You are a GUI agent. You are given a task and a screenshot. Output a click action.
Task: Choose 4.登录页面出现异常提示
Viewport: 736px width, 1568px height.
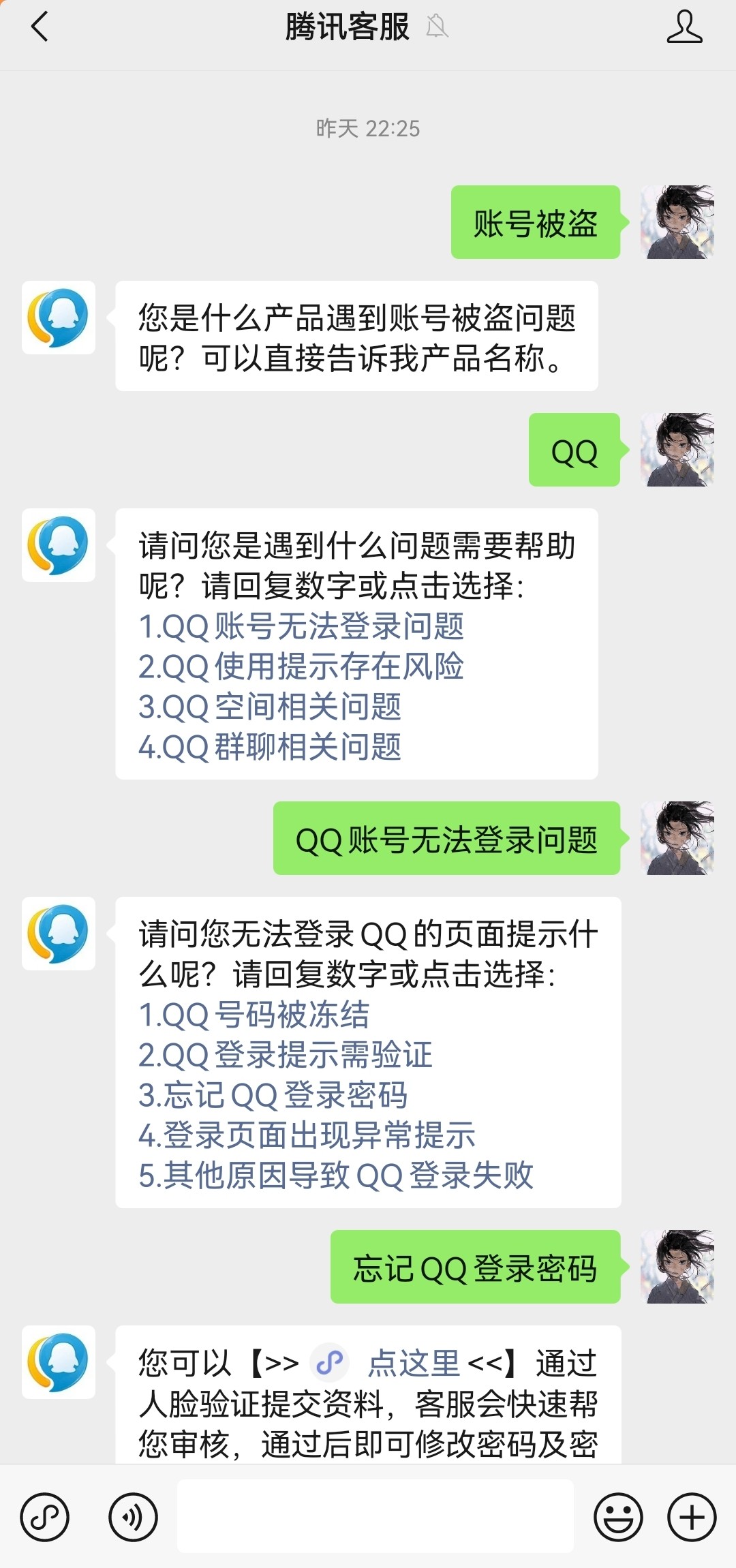pyautogui.click(x=307, y=1135)
